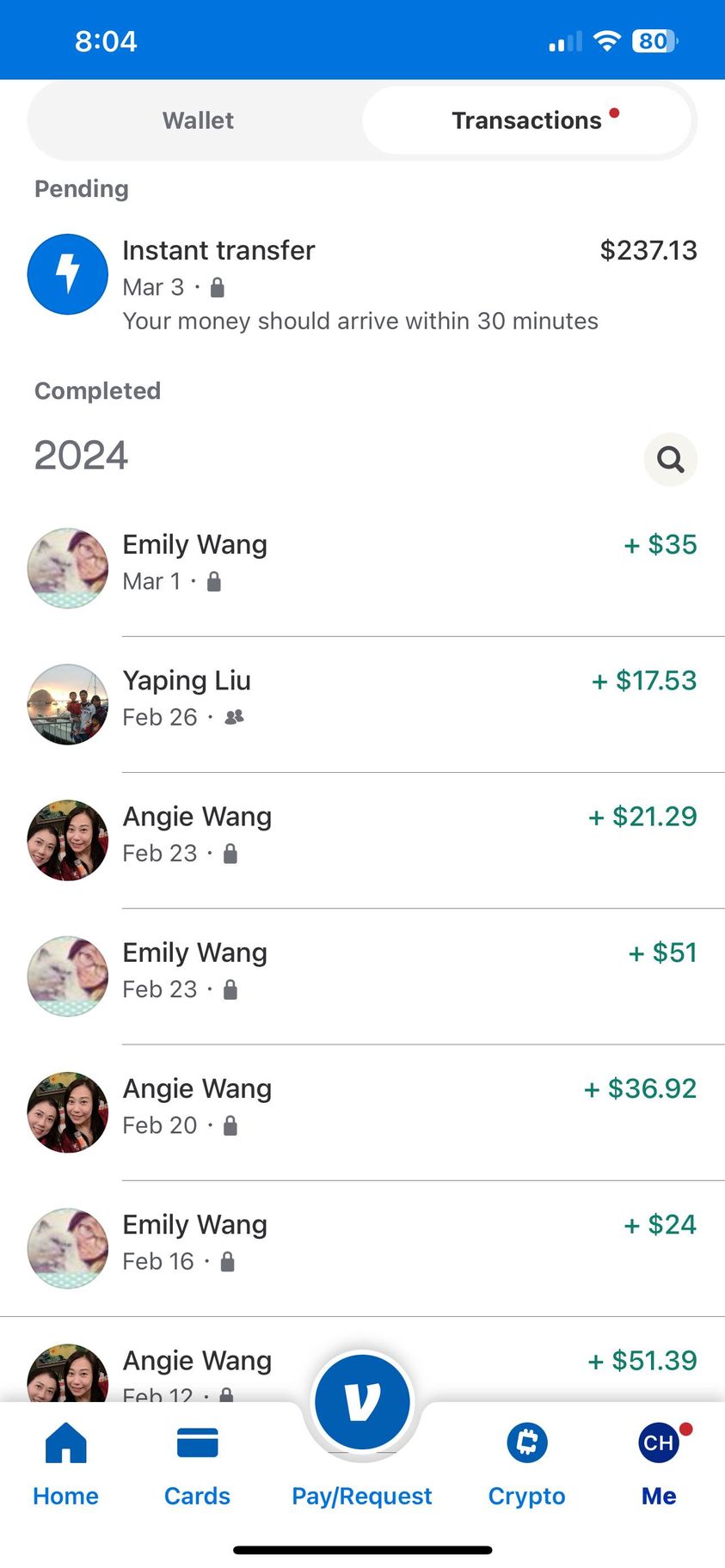Viewport: 725px width, 1568px height.
Task: View Emily Wang's $51 transaction
Action: tap(361, 971)
